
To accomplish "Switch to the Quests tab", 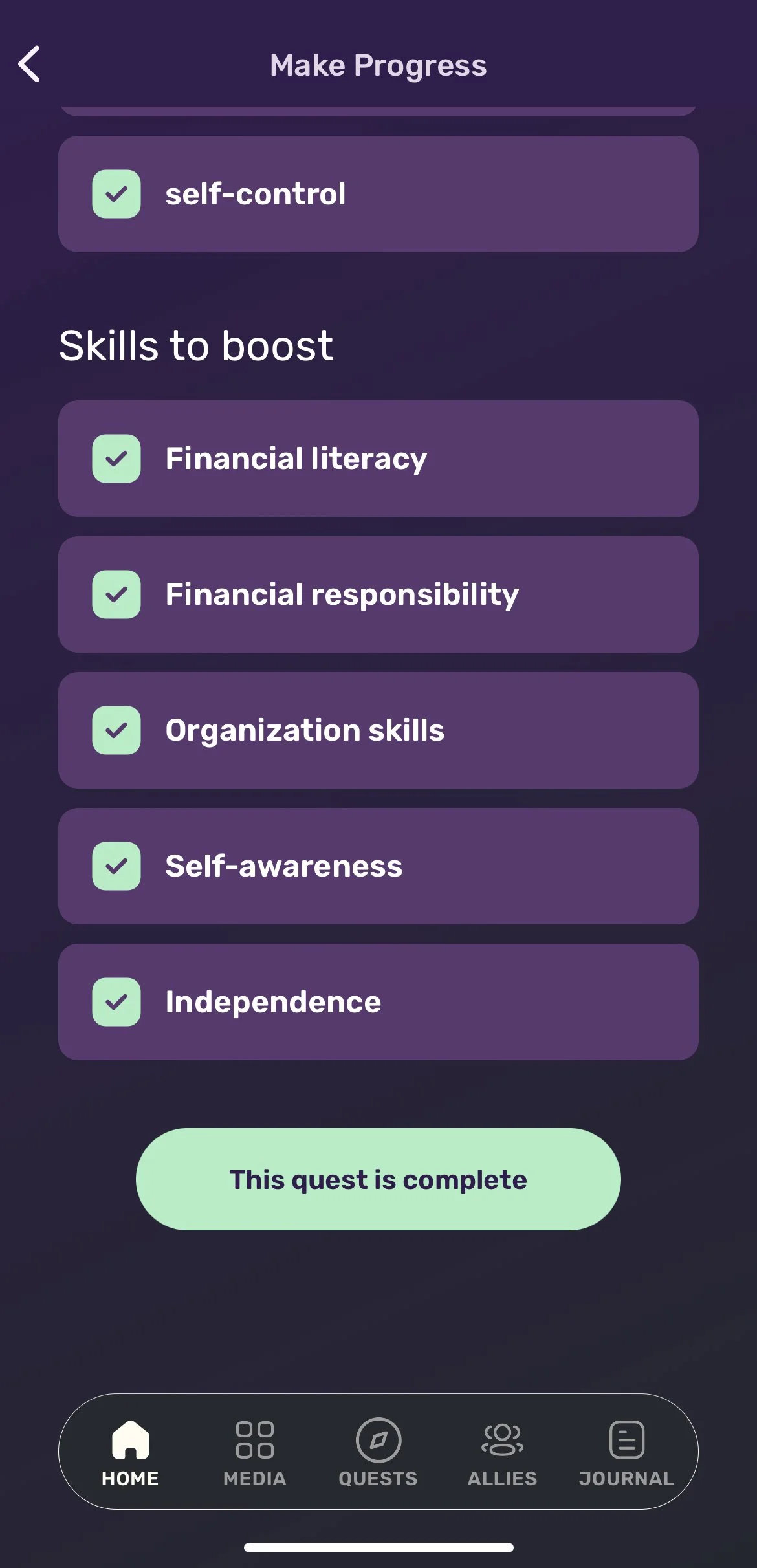I will pyautogui.click(x=378, y=1452).
